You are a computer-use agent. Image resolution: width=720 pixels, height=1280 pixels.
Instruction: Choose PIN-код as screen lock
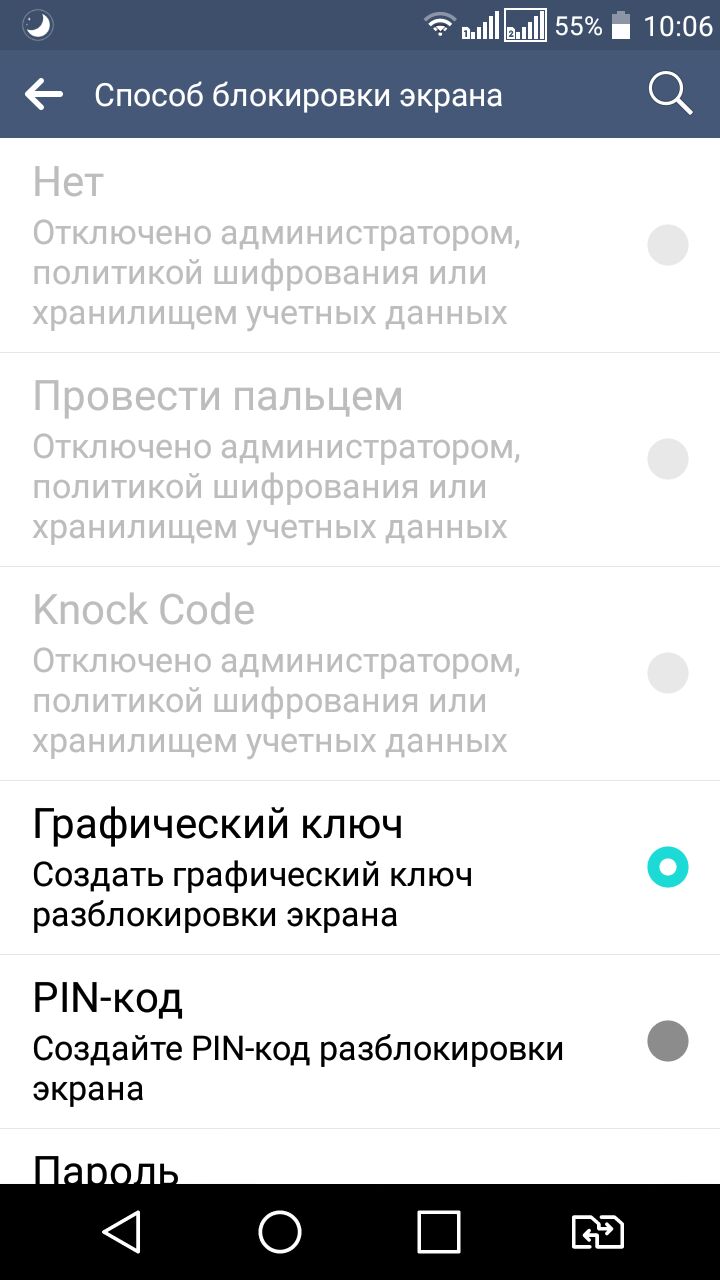click(360, 1042)
